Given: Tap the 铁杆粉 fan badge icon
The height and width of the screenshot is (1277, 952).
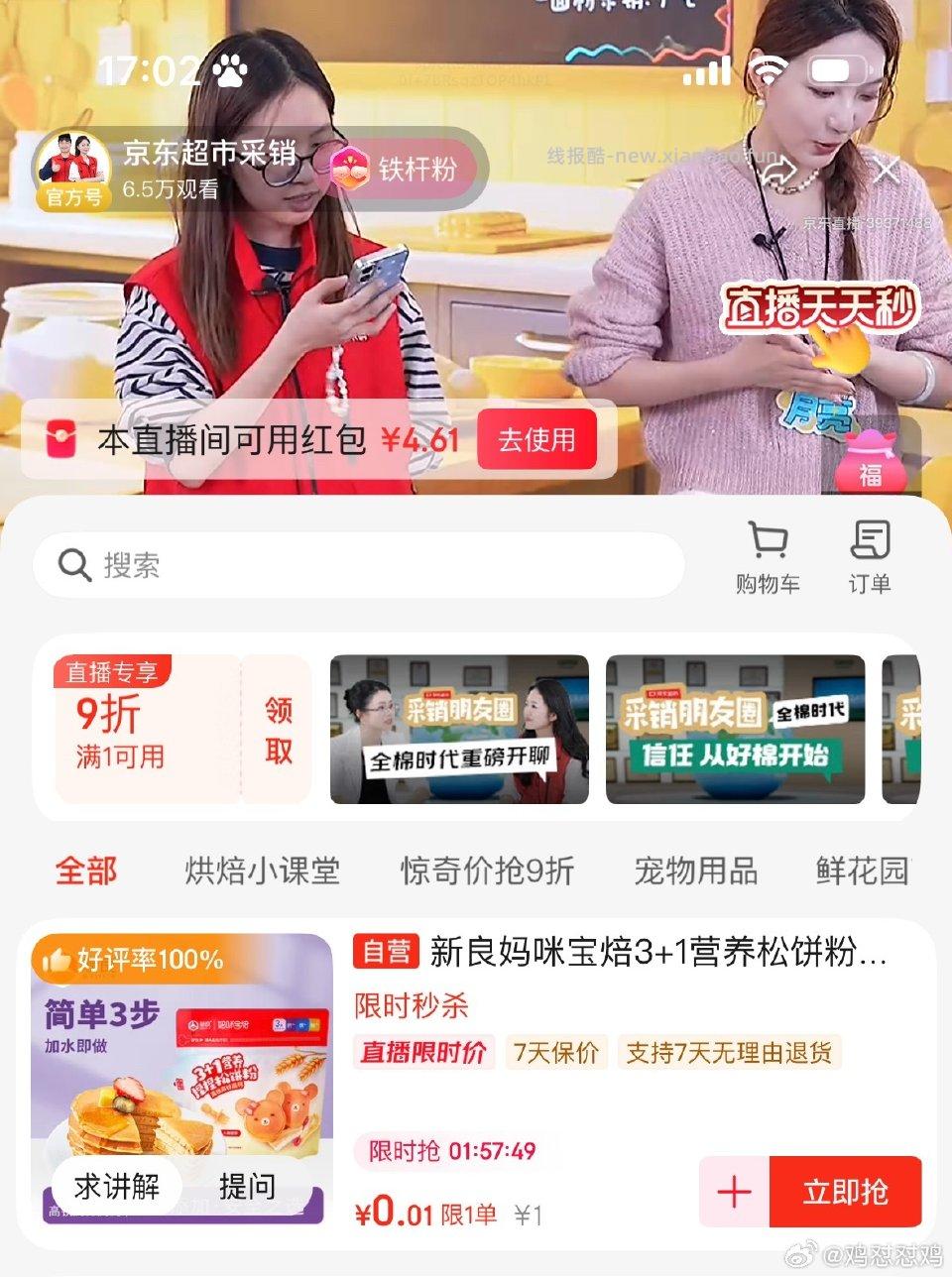Looking at the screenshot, I should pos(349,167).
